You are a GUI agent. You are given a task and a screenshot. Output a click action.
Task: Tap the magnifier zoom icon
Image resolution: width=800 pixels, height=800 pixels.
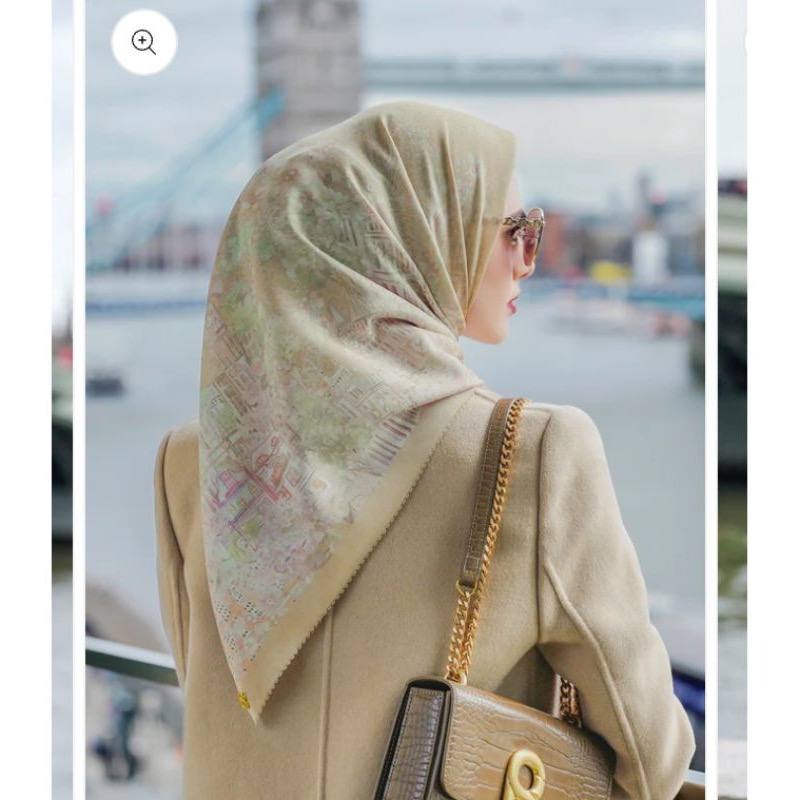coord(144,42)
